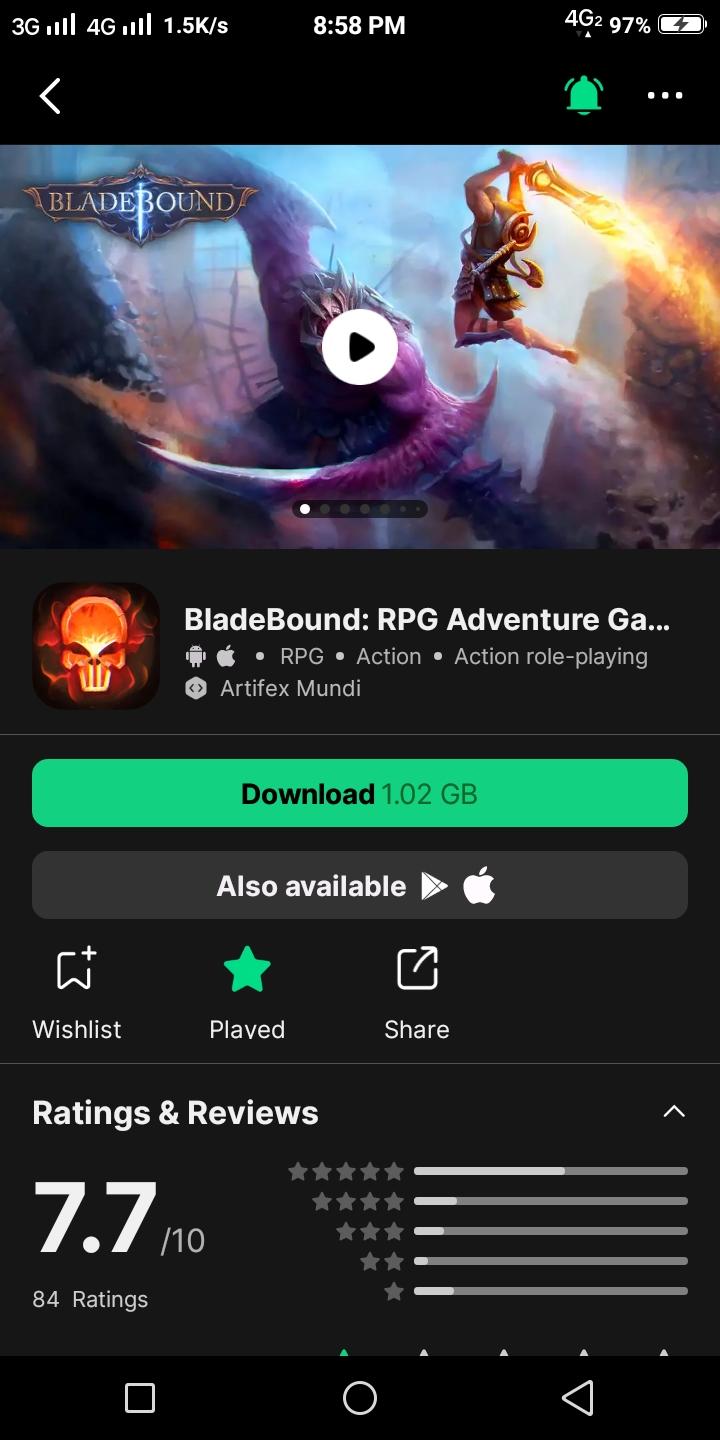The height and width of the screenshot is (1440, 720).
Task: Open the Also available stores button
Action: tap(360, 885)
